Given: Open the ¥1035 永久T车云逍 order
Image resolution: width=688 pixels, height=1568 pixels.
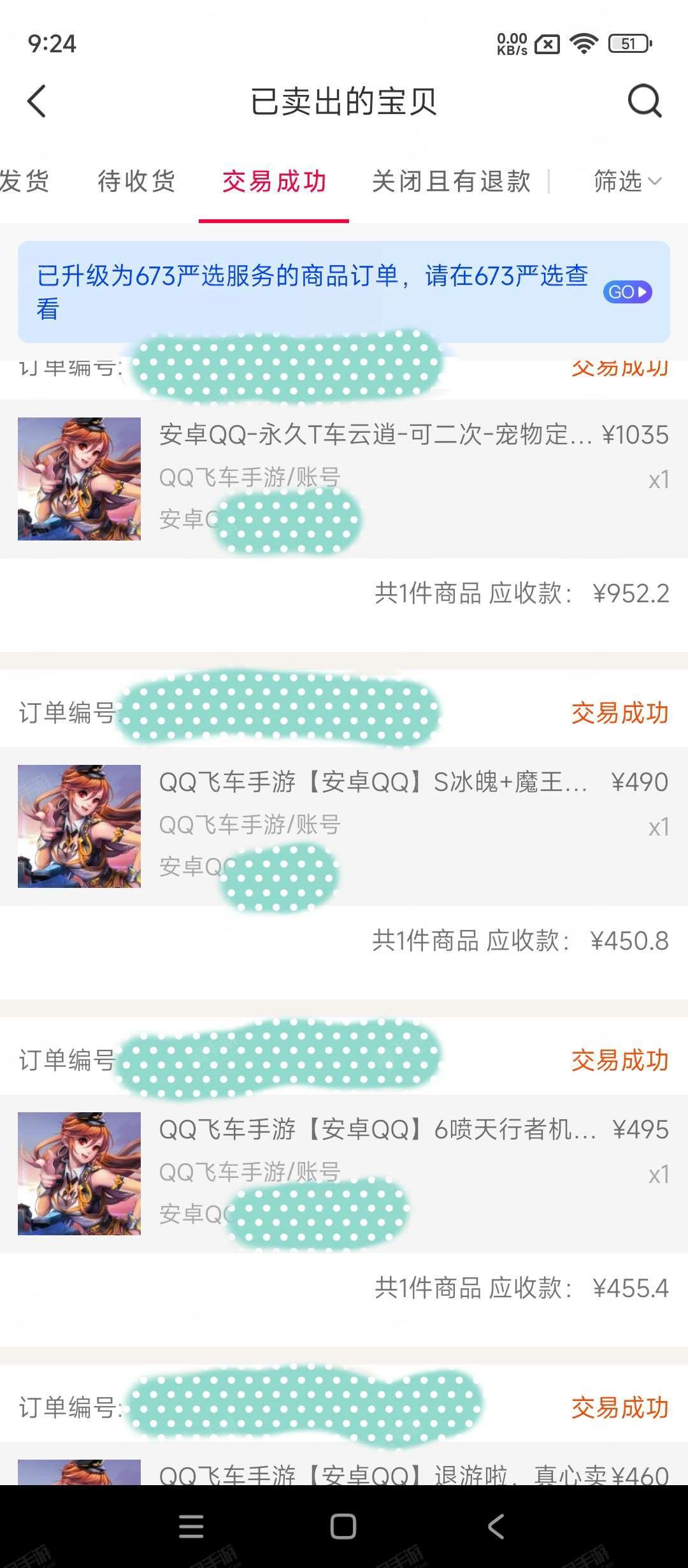Looking at the screenshot, I should pyautogui.click(x=344, y=479).
